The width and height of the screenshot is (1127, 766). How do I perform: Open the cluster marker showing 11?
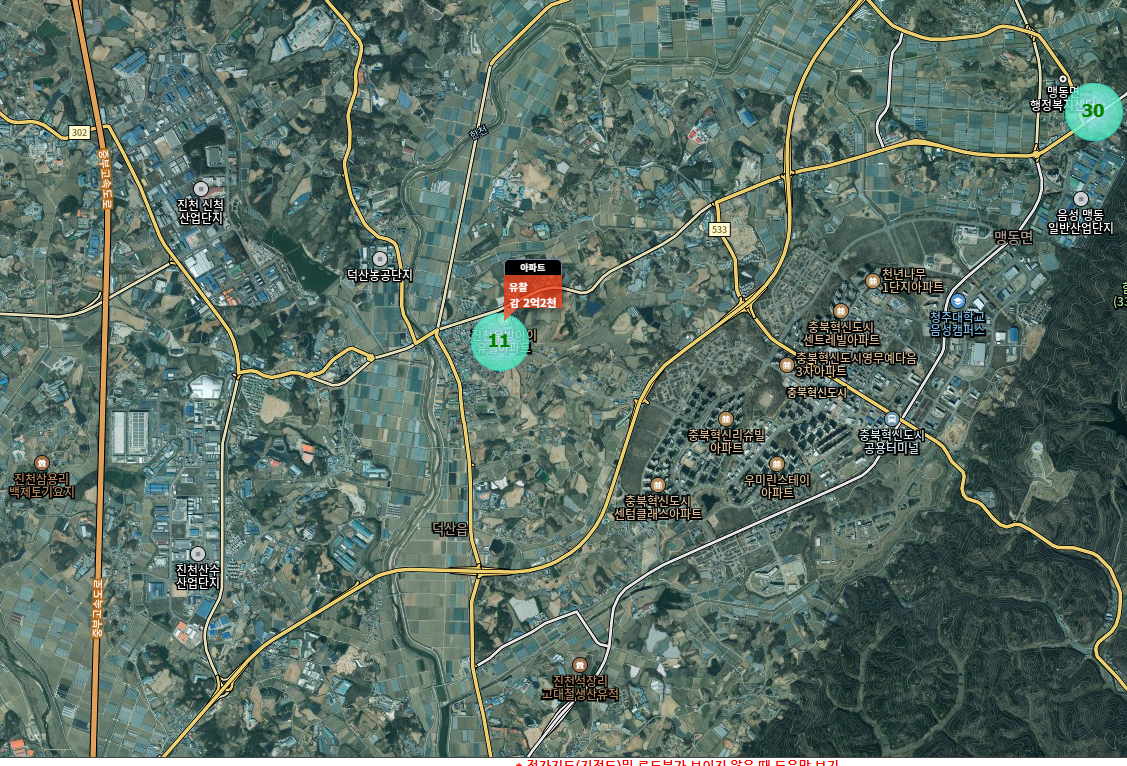498,342
